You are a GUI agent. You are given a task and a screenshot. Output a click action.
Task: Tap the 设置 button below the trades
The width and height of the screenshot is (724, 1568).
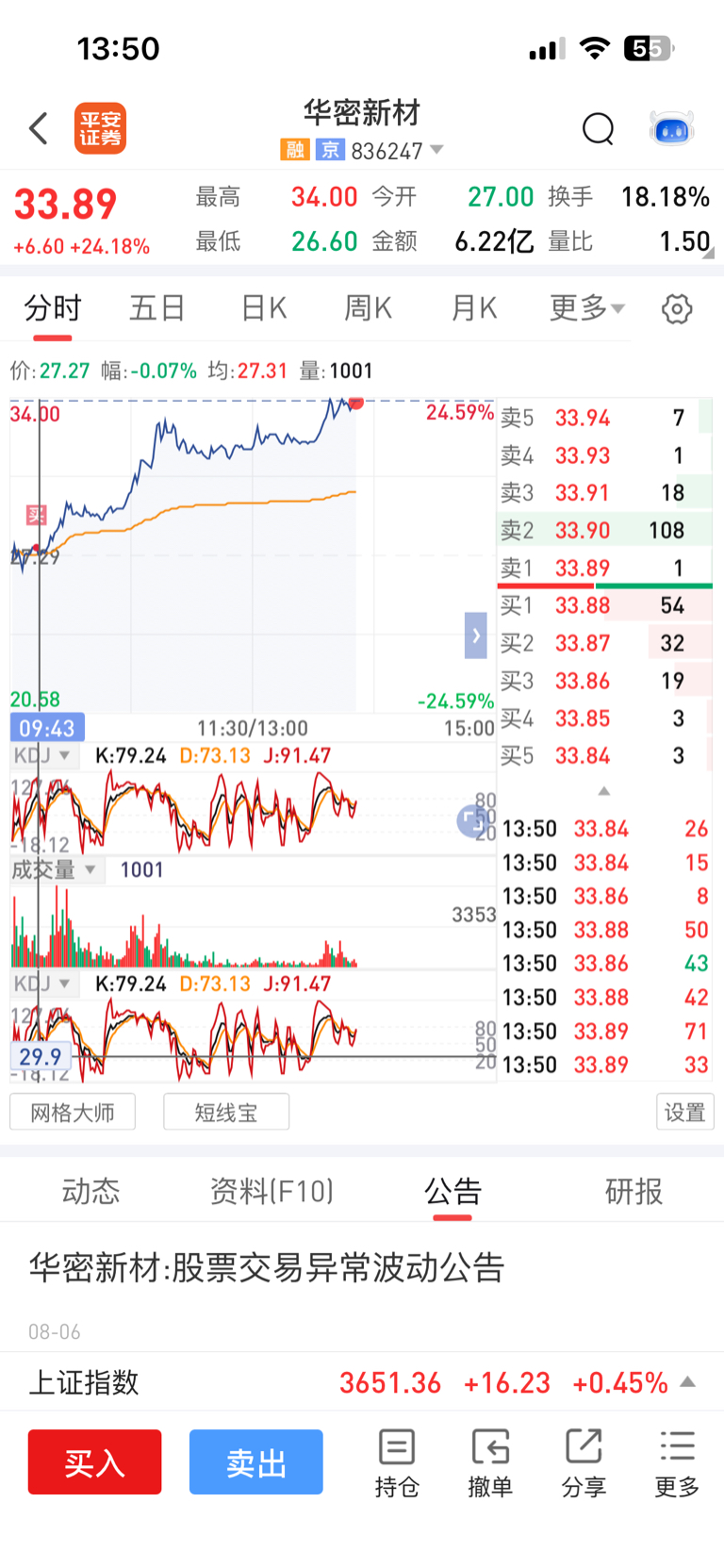[684, 1113]
